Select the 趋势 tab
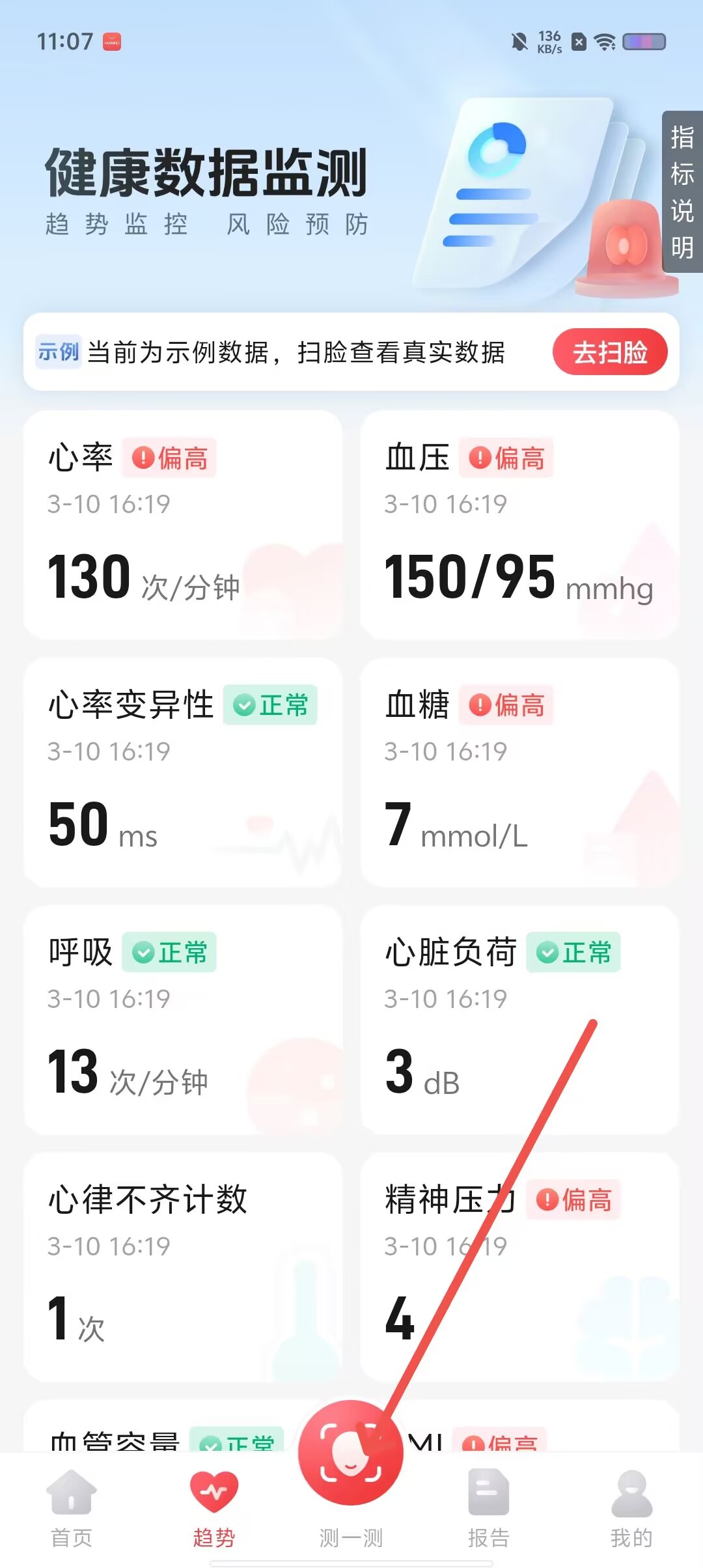The width and height of the screenshot is (703, 1568). coord(214,1509)
